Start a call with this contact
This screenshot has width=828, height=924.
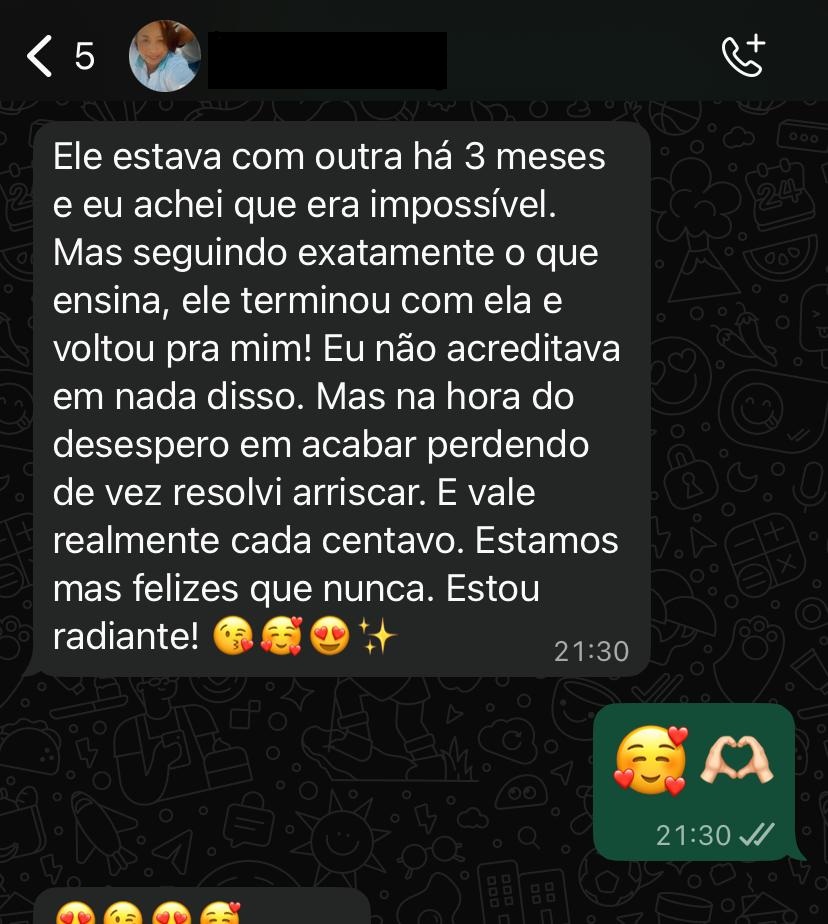point(743,57)
